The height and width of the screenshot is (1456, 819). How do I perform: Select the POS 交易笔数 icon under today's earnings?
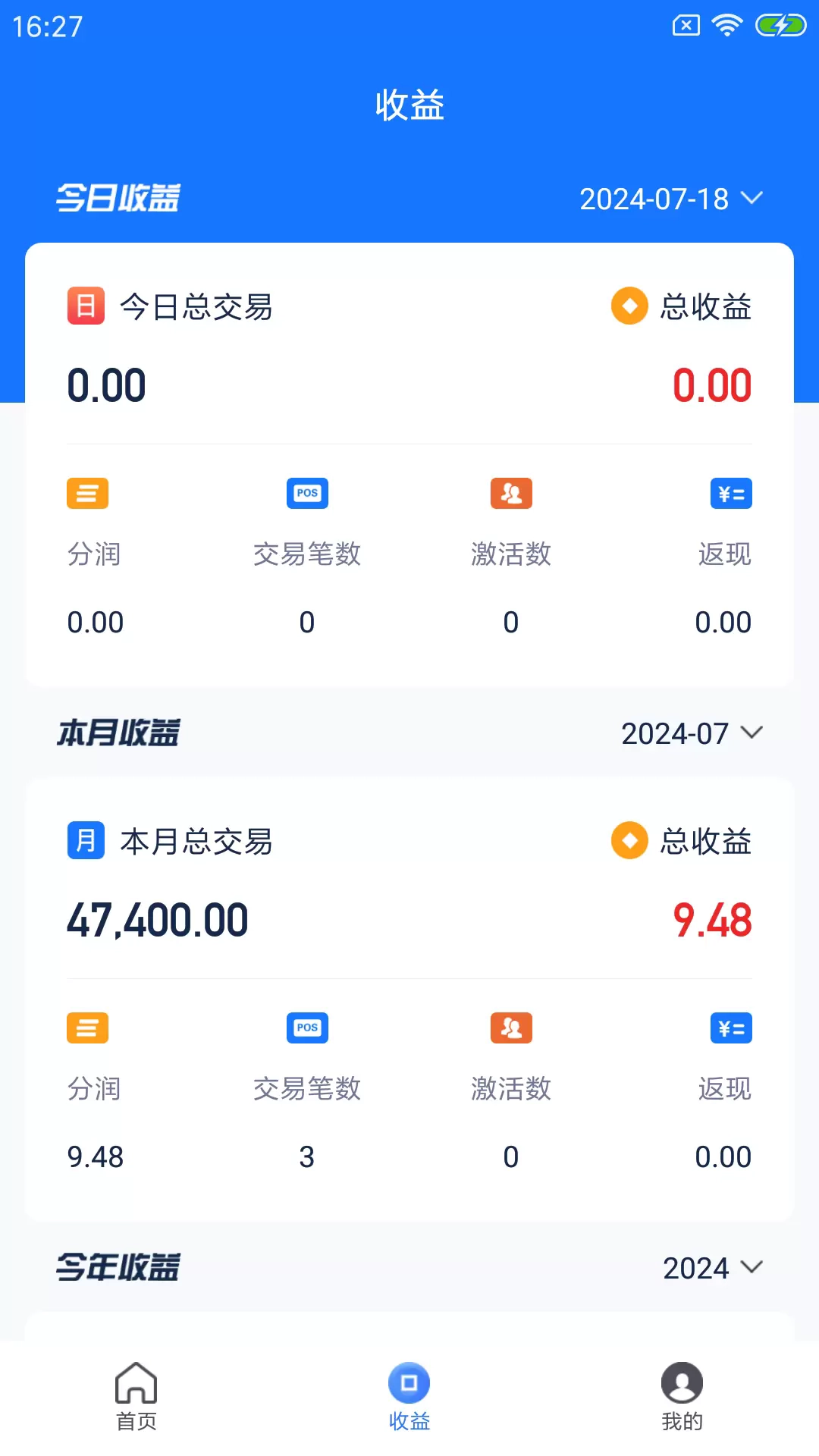click(x=306, y=493)
